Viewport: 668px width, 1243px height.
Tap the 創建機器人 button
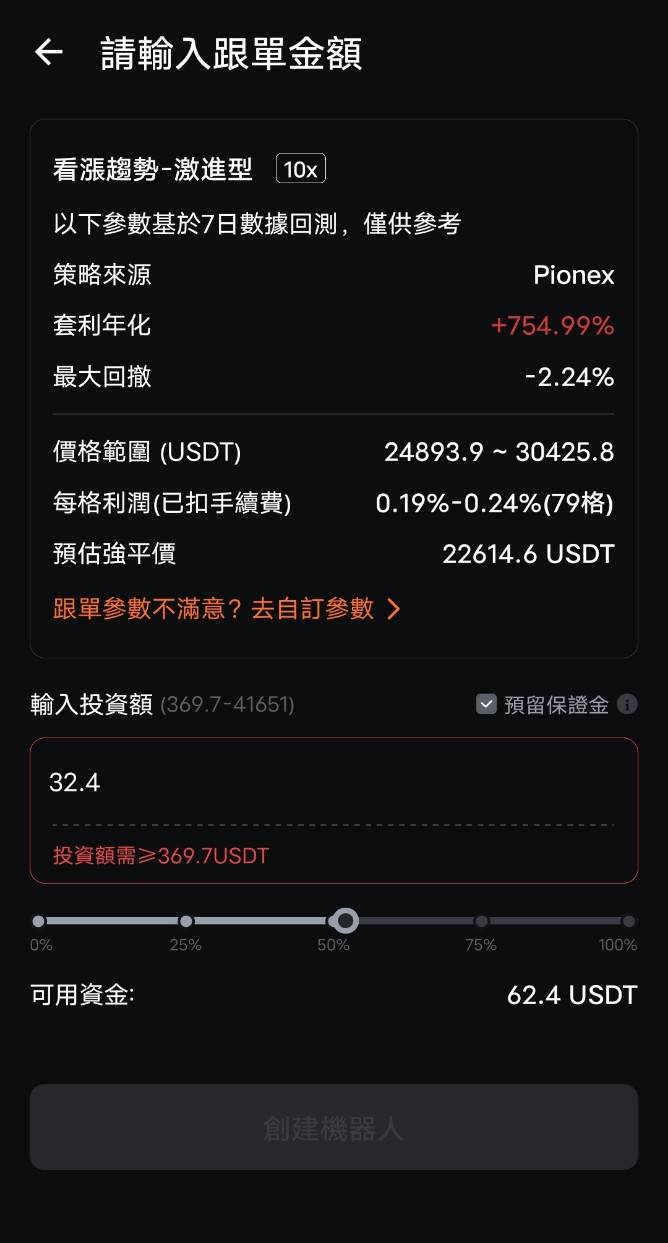coord(333,1127)
